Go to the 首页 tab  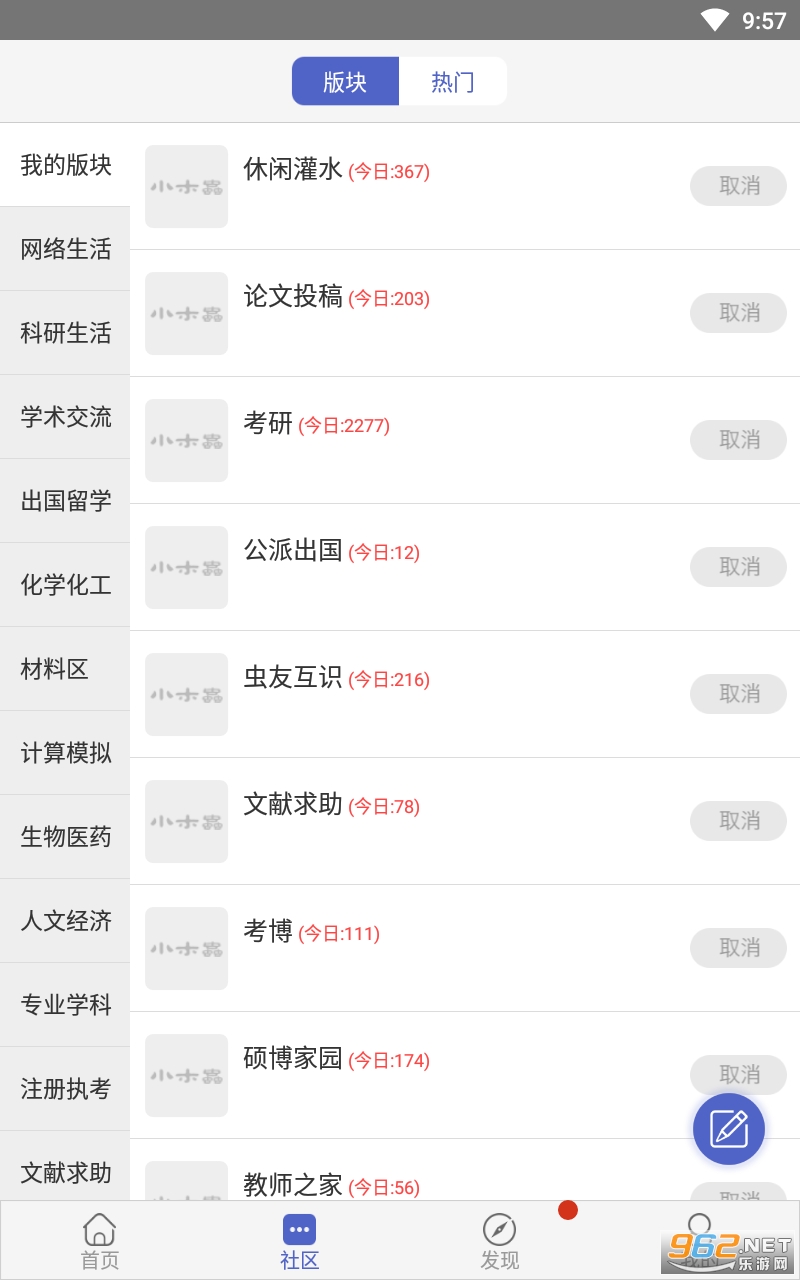pos(100,1241)
